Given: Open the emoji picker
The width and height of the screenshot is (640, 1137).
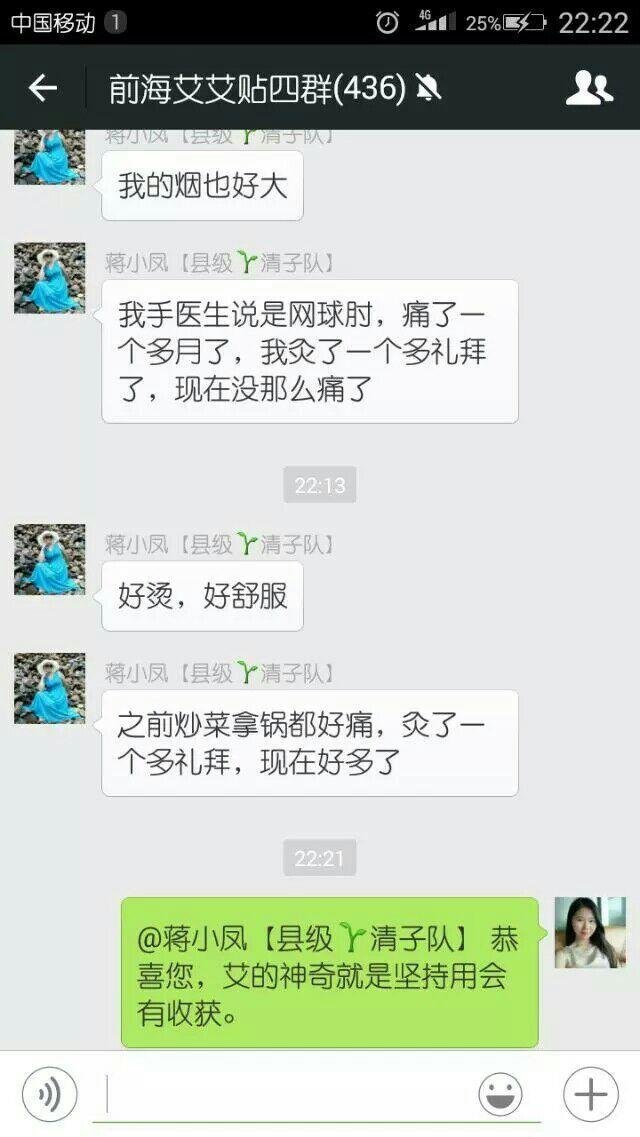Looking at the screenshot, I should pos(500,1093).
